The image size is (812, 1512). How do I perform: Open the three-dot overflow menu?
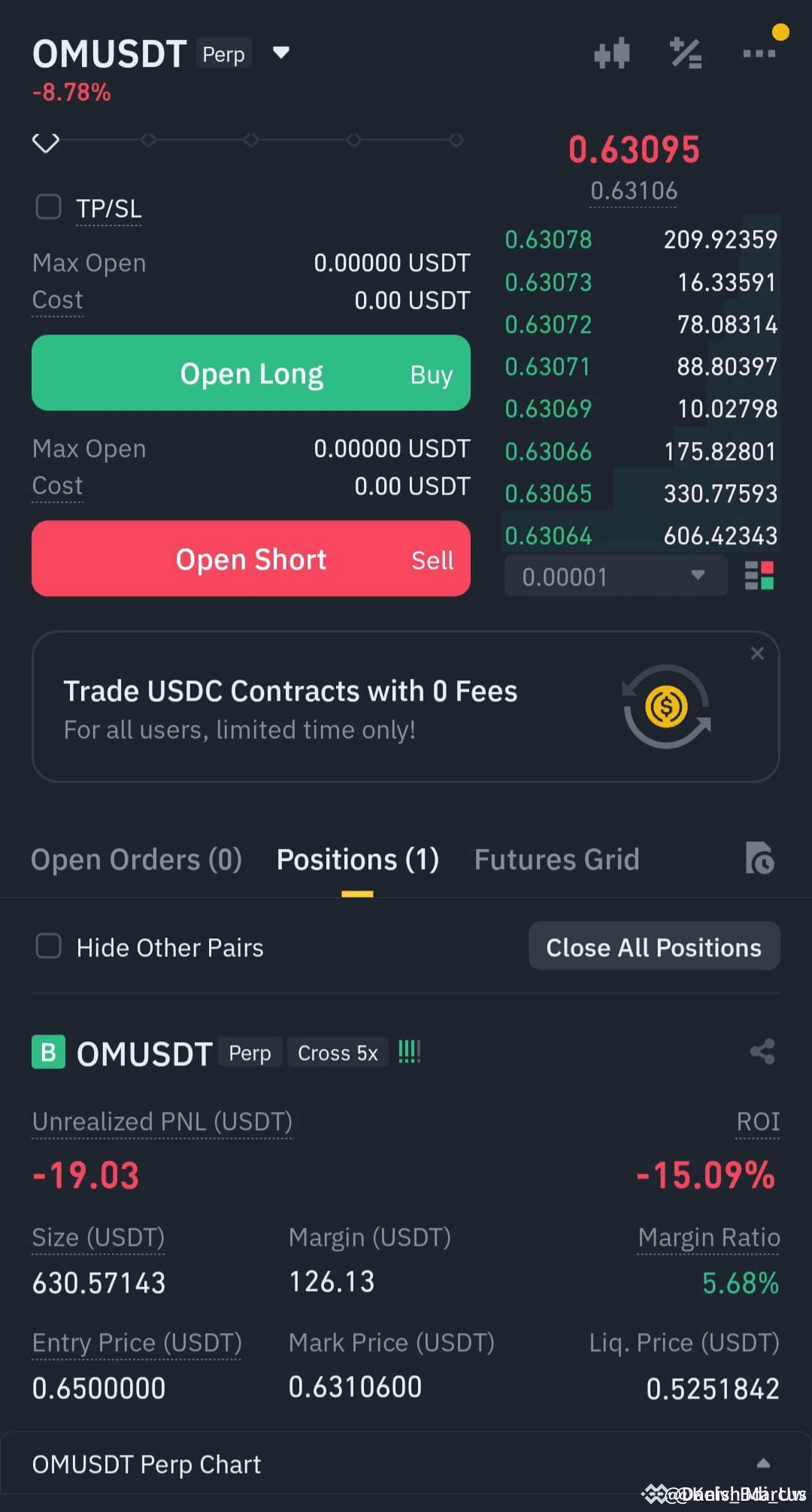759,53
